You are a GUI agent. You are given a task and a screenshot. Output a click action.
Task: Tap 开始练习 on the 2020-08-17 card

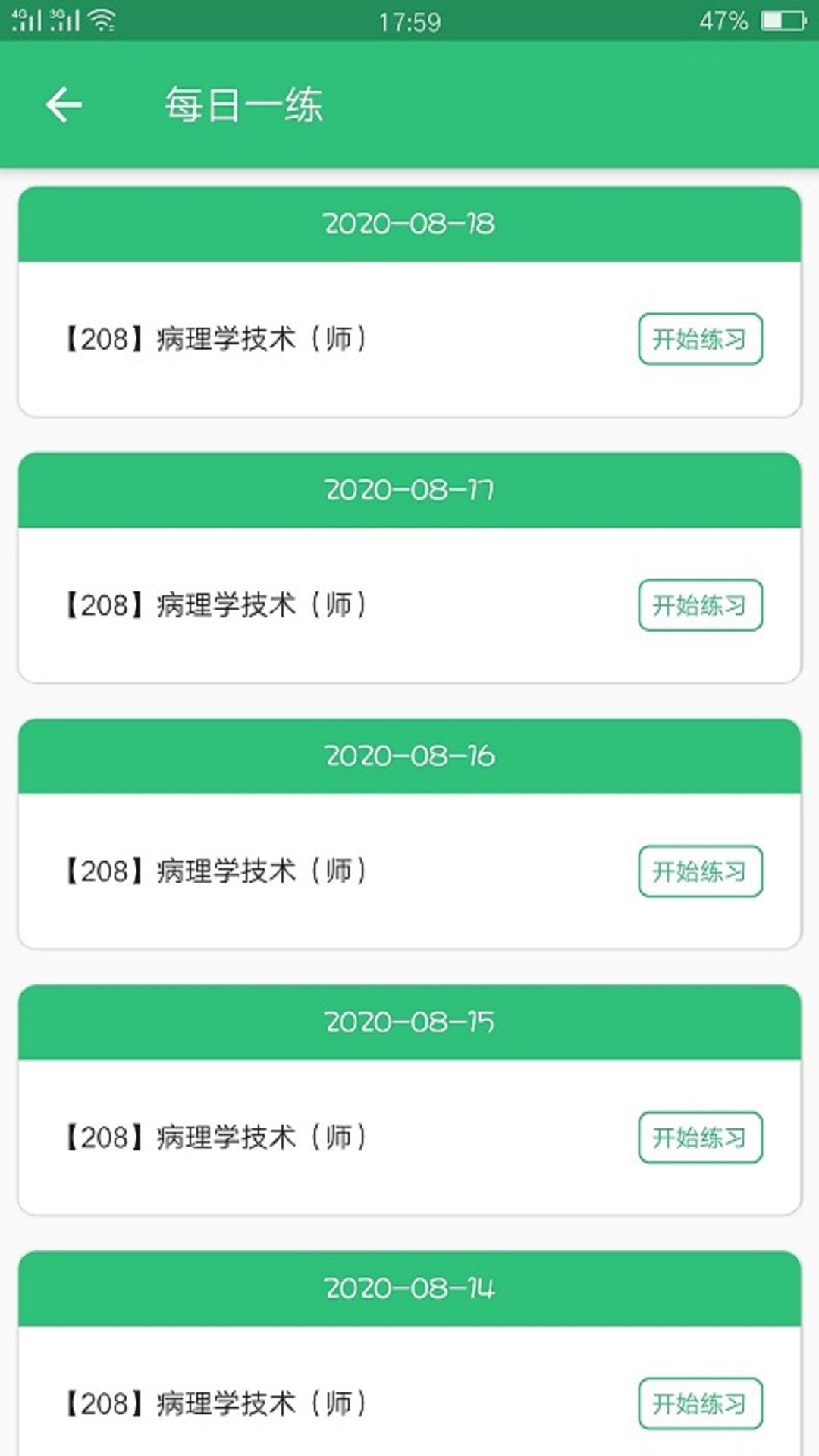[699, 605]
